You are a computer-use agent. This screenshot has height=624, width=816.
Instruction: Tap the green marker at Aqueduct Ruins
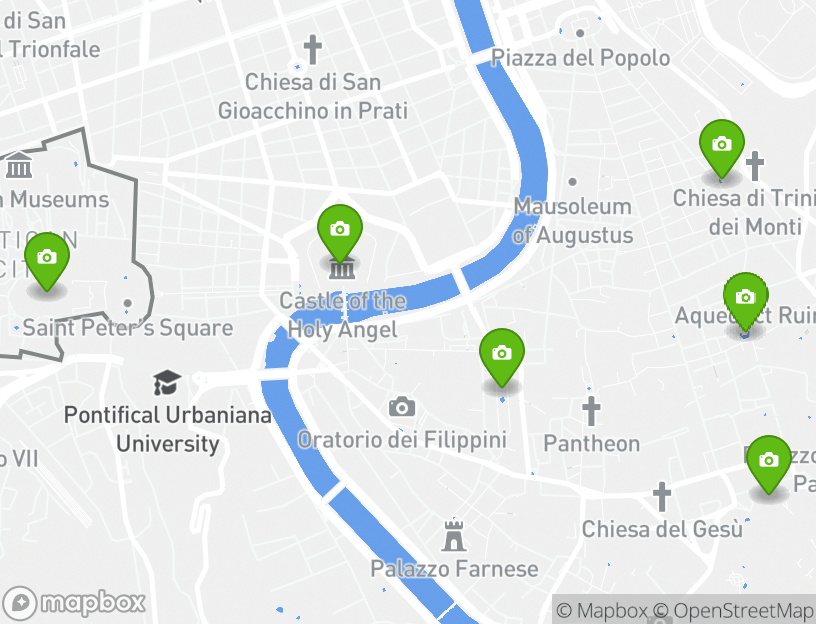745,299
